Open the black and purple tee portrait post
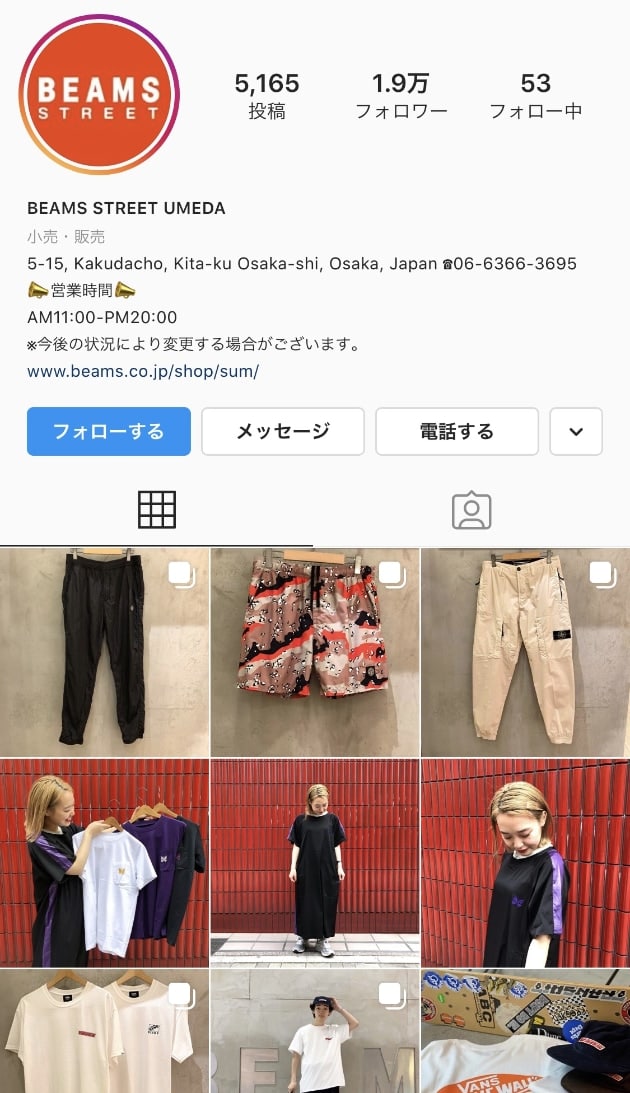Screen dimensions: 630x1093 coord(526,862)
